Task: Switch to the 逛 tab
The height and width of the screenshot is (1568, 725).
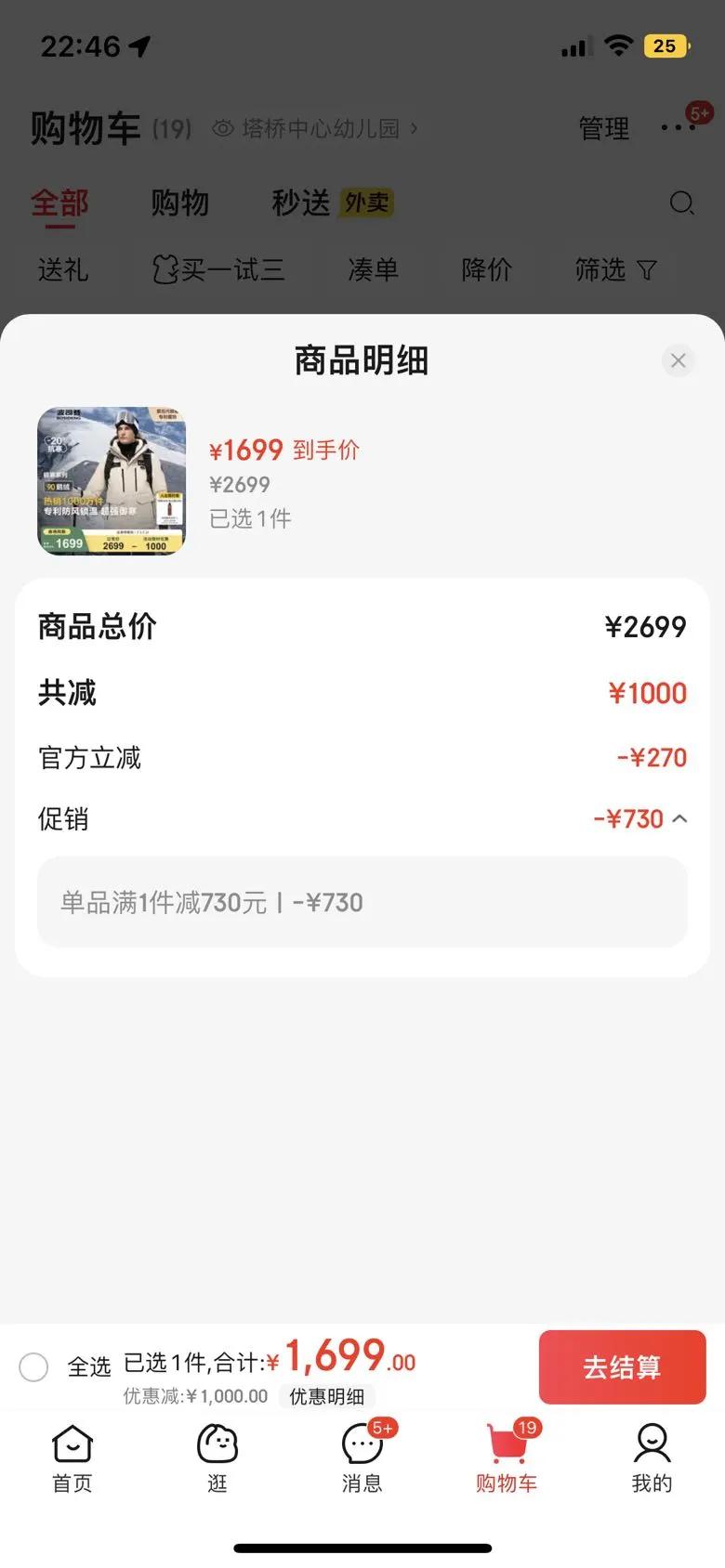Action: [x=217, y=1458]
